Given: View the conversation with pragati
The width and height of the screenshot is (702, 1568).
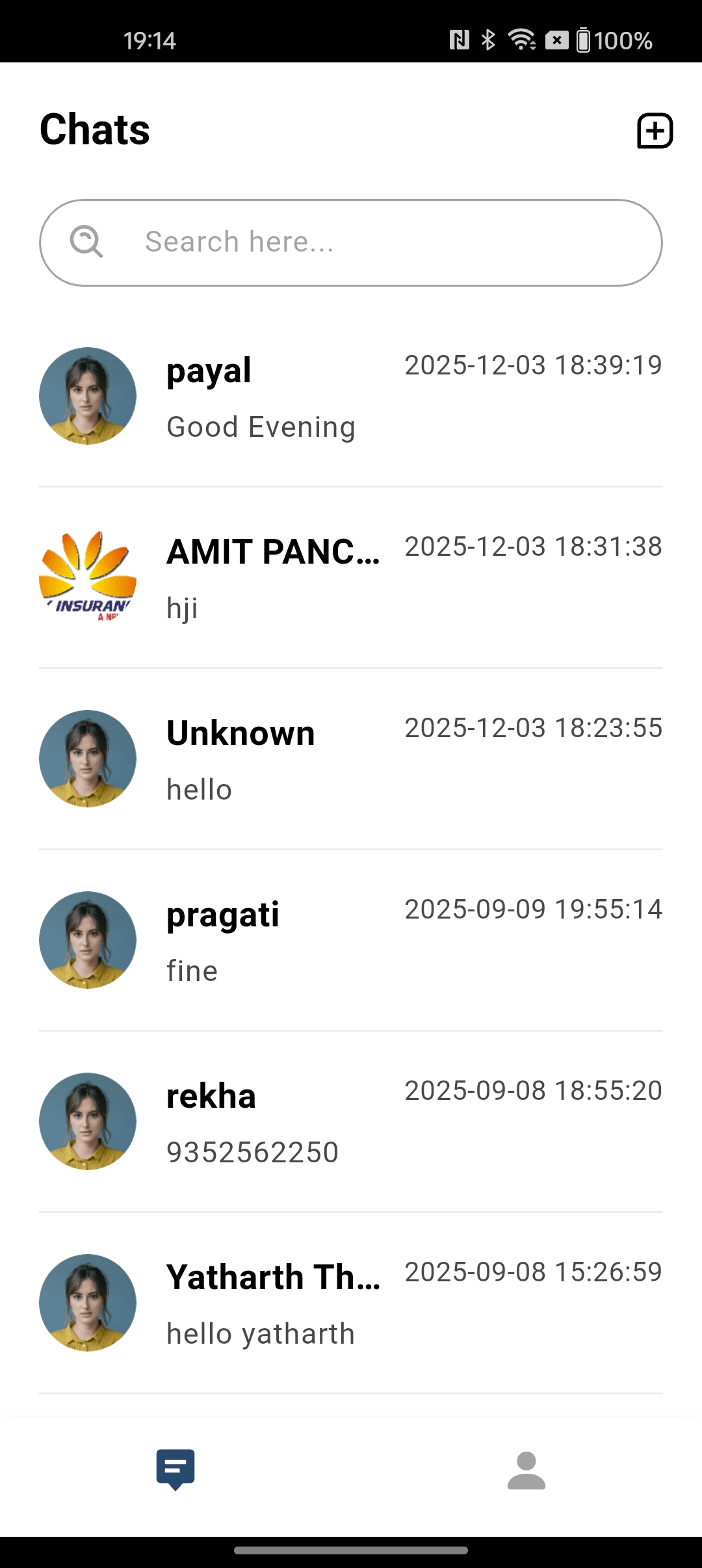Looking at the screenshot, I should click(x=351, y=940).
